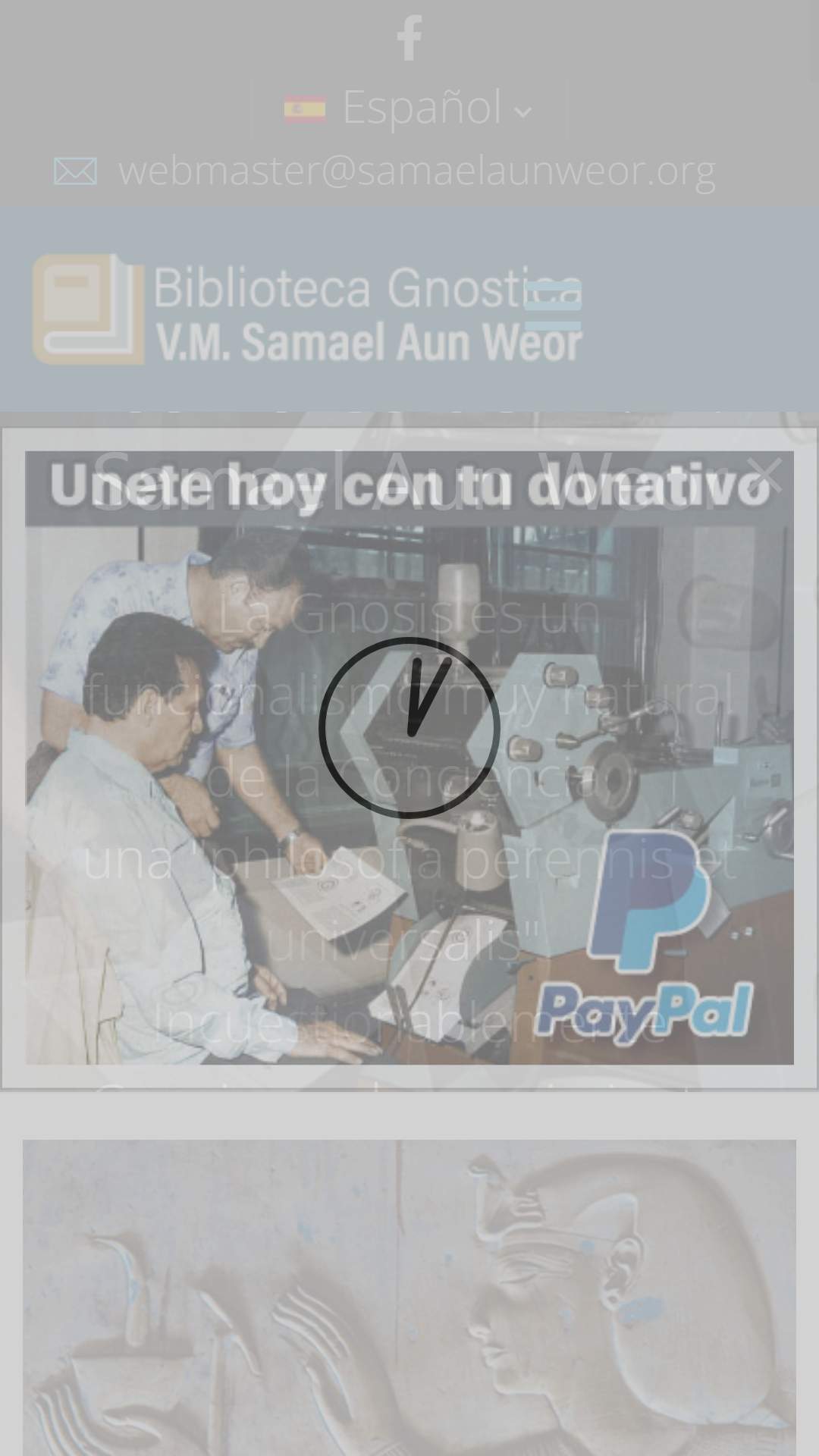Expand the Español language dropdown
The height and width of the screenshot is (1456, 819).
coord(409,108)
